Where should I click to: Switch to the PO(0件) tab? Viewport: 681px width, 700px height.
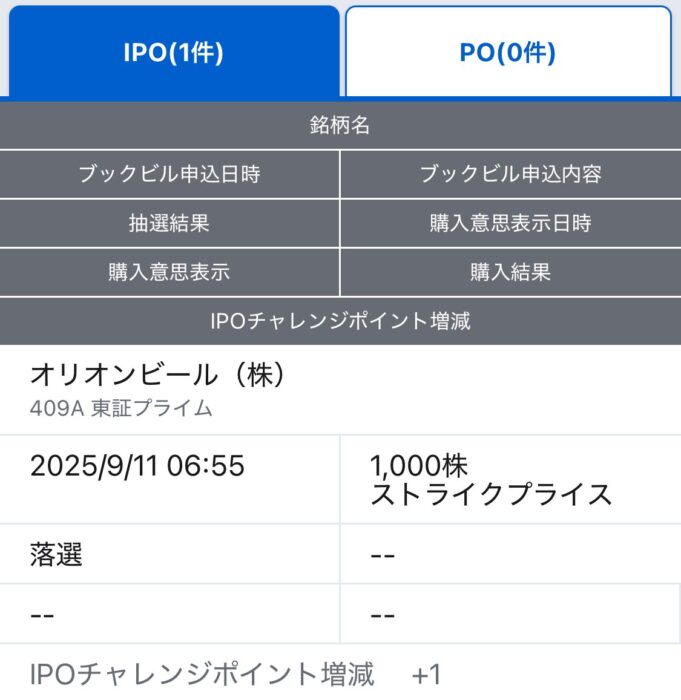pos(508,52)
